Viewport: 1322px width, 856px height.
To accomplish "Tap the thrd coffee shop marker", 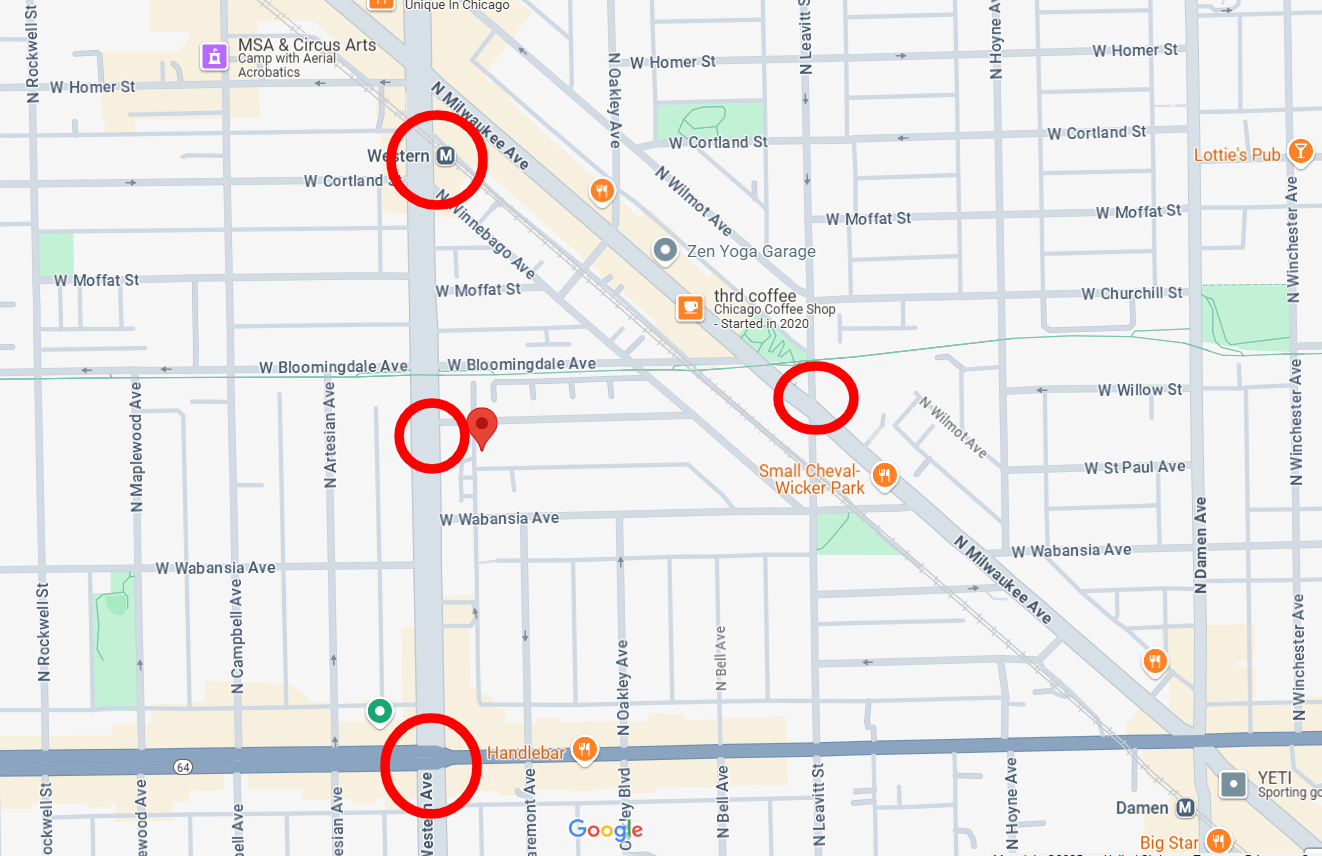I will [x=690, y=307].
